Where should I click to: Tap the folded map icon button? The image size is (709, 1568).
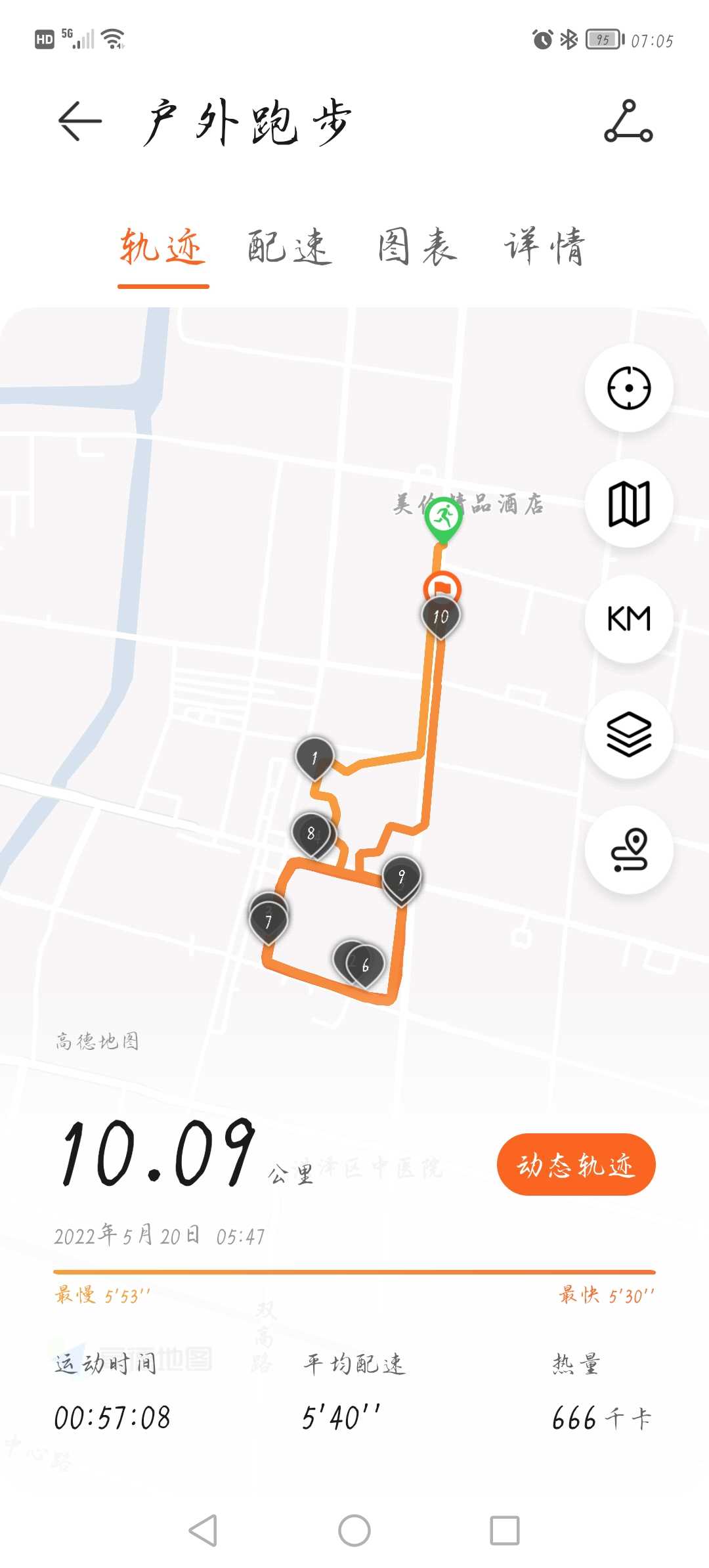629,504
